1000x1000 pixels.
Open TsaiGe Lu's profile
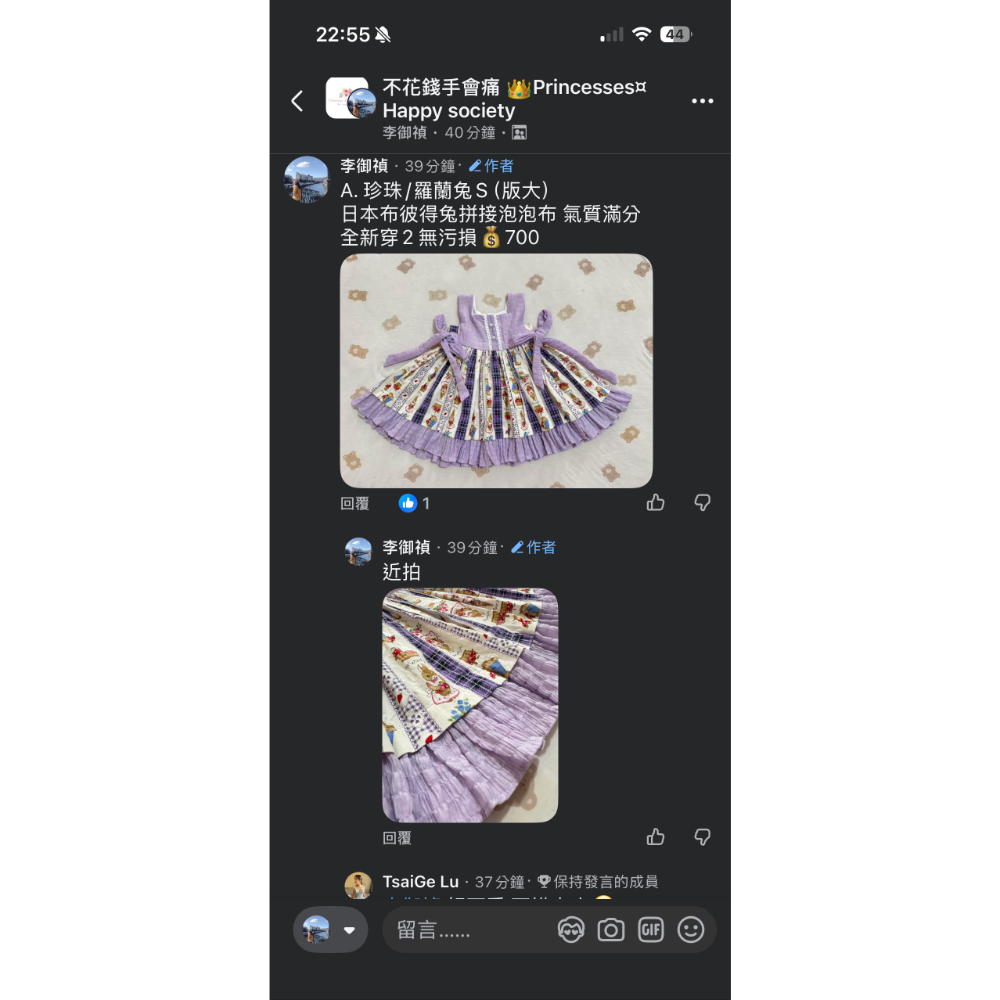coord(420,881)
